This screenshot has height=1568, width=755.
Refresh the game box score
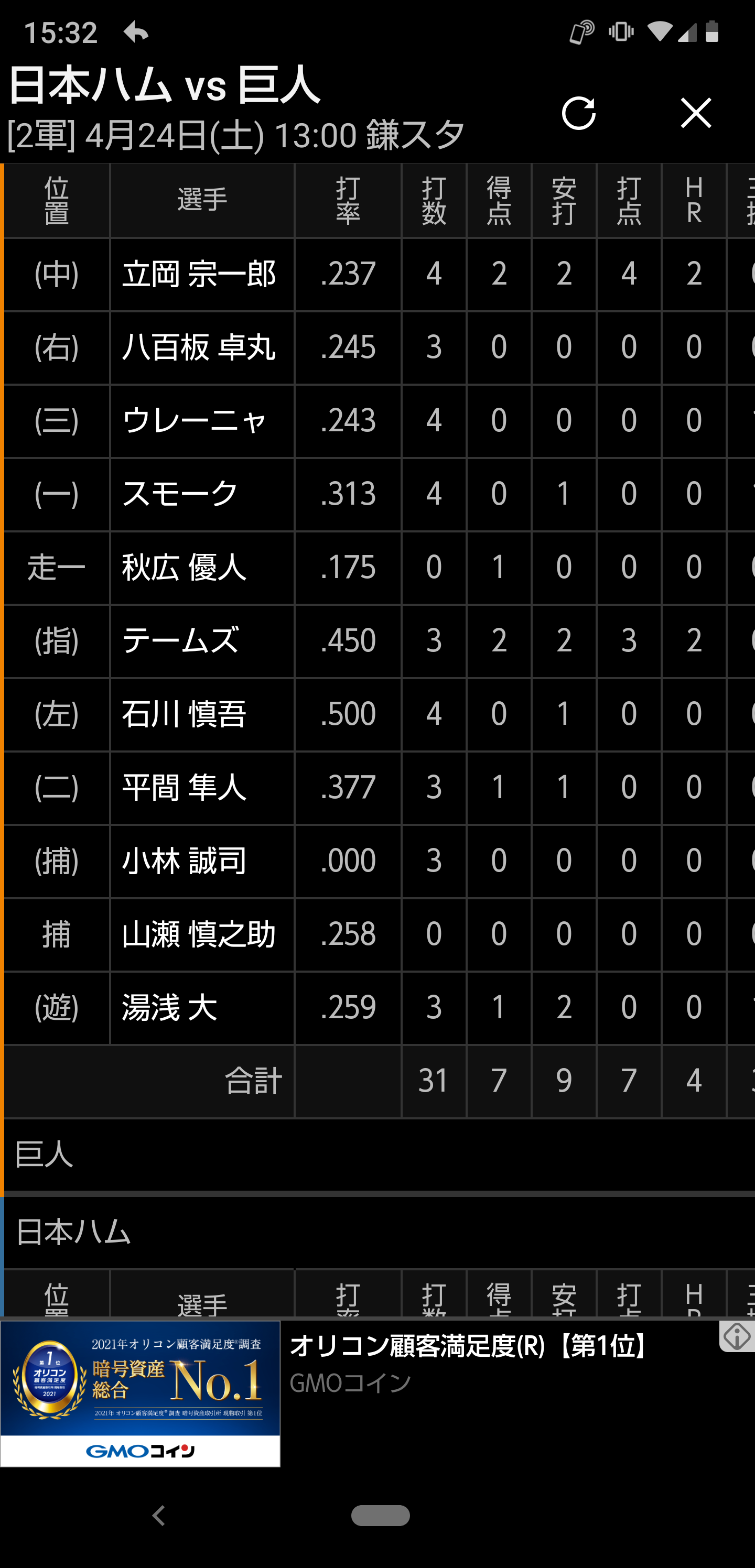578,113
